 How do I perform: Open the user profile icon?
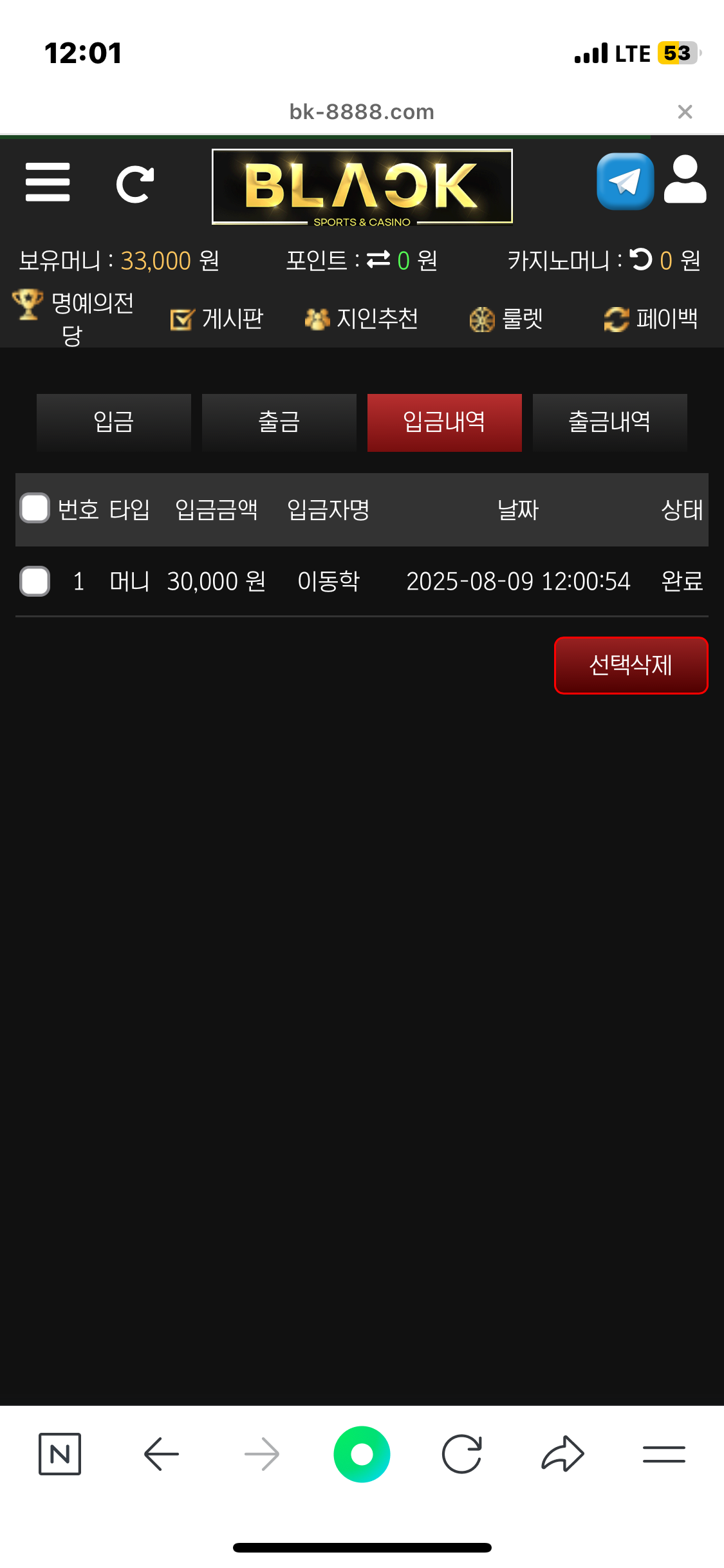(x=685, y=180)
